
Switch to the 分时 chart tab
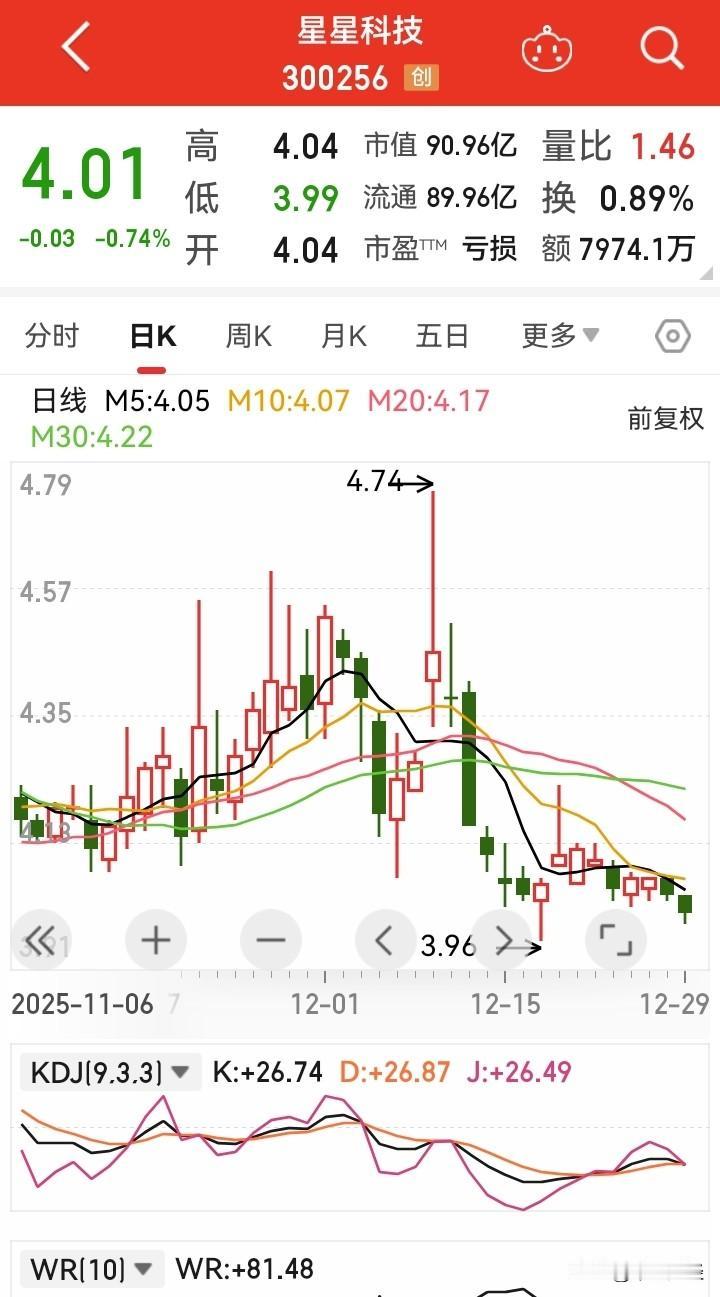coord(52,336)
